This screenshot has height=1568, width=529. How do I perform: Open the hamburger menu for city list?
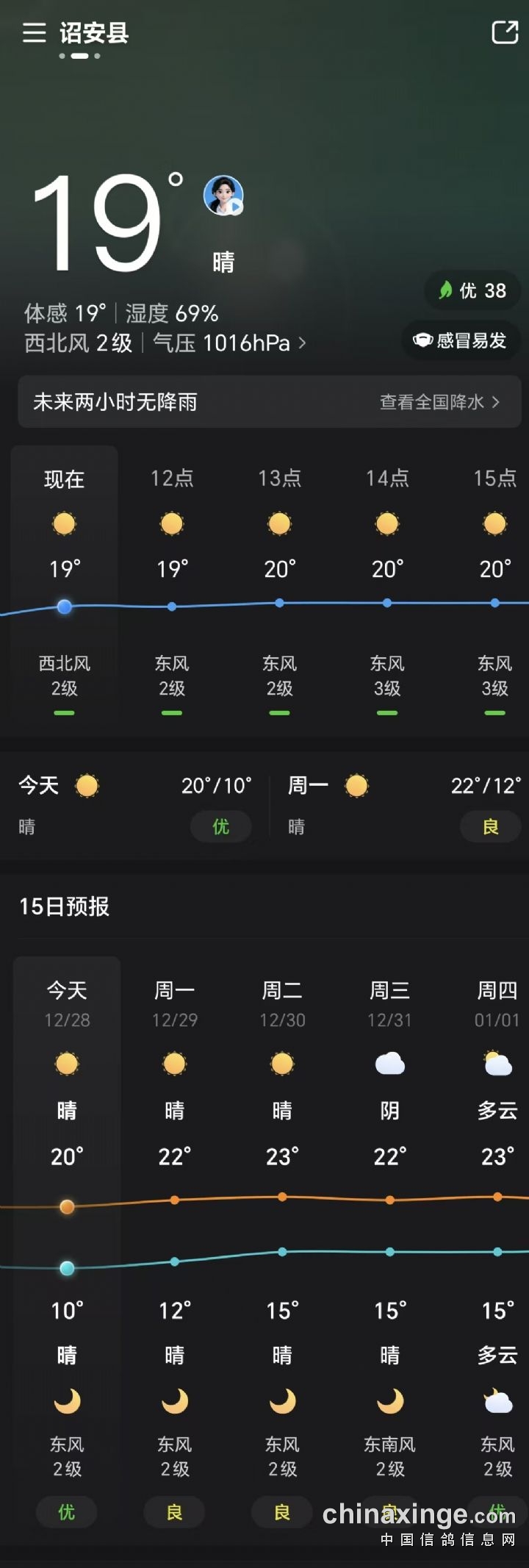[34, 33]
